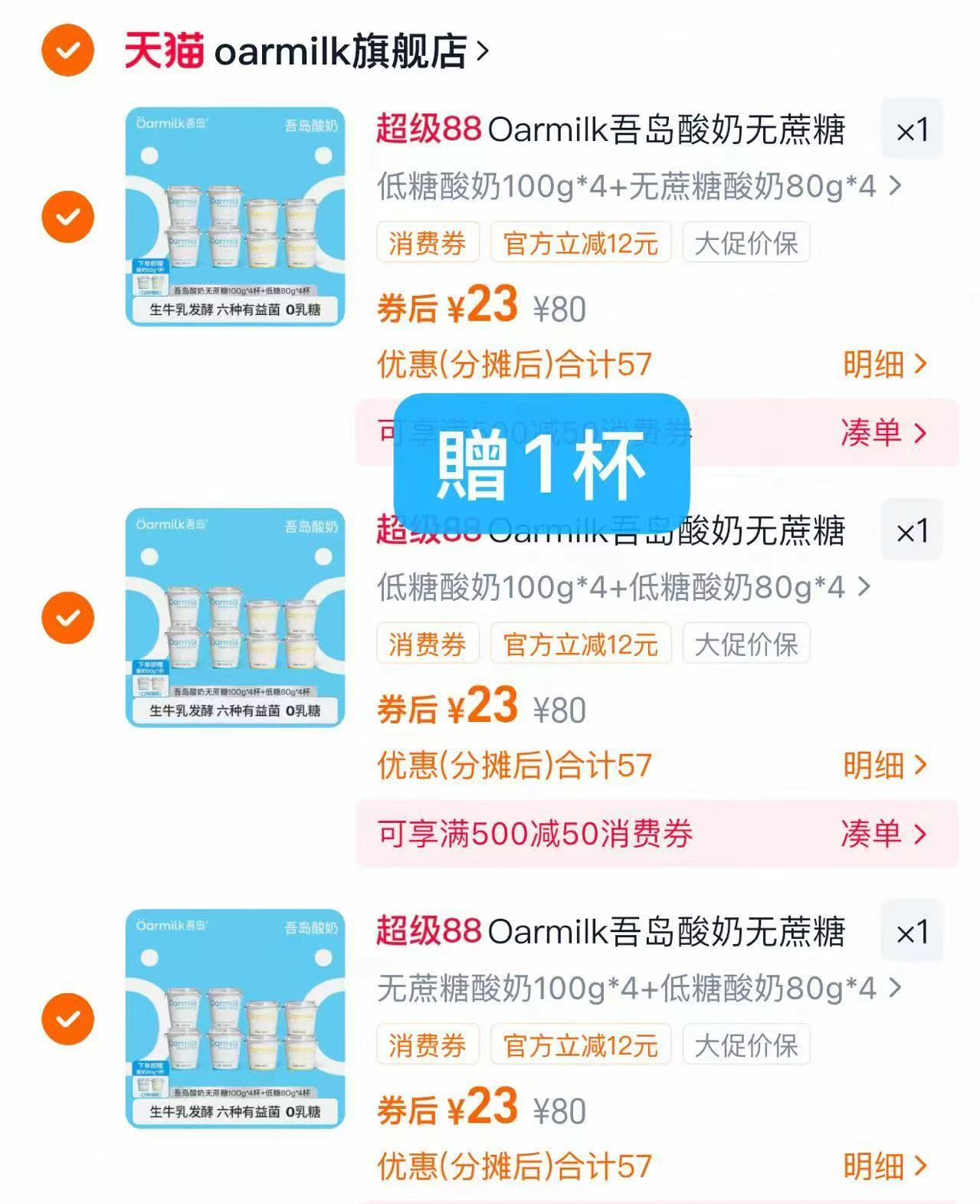
Task: Click the 消费券 coupon tag on first item
Action: point(428,241)
